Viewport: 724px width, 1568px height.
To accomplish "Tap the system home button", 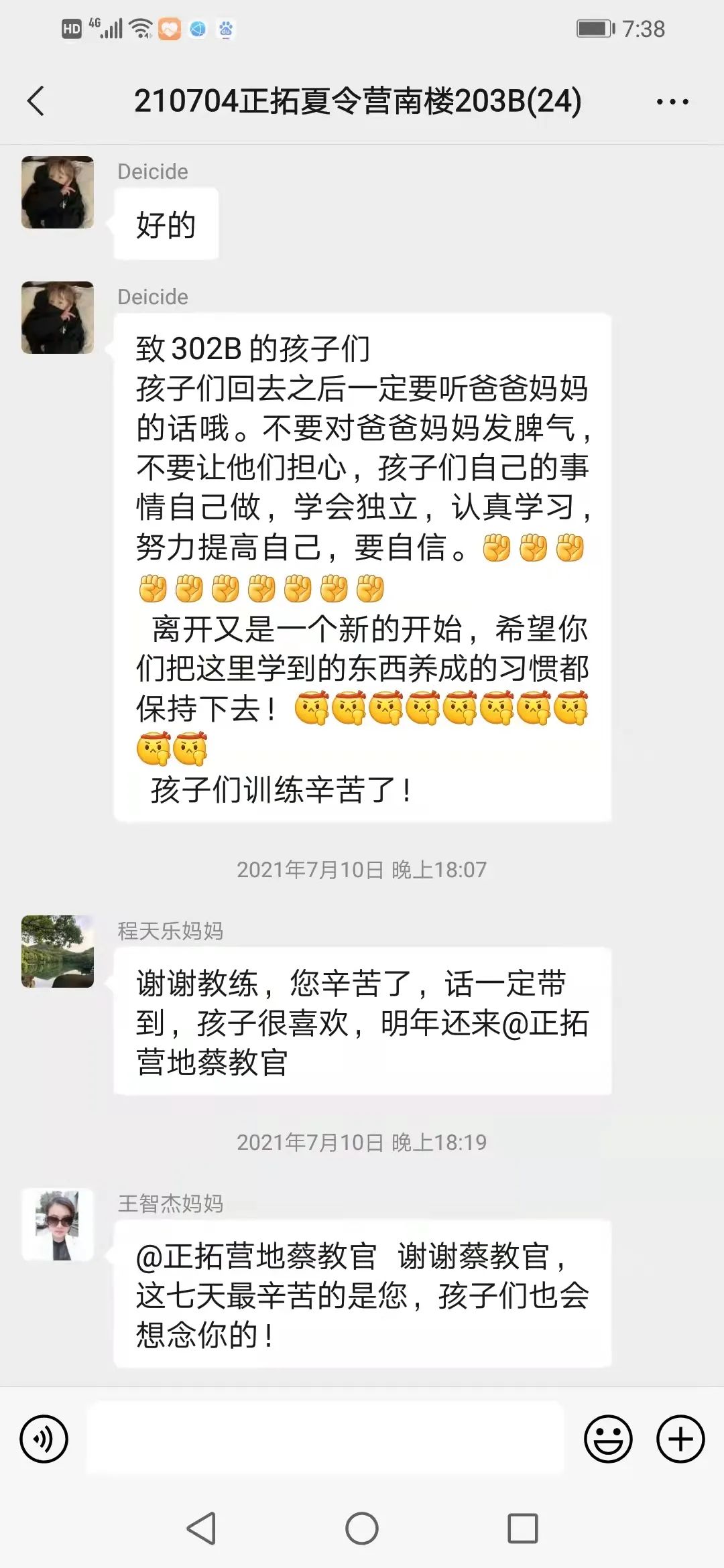I will (x=362, y=1528).
